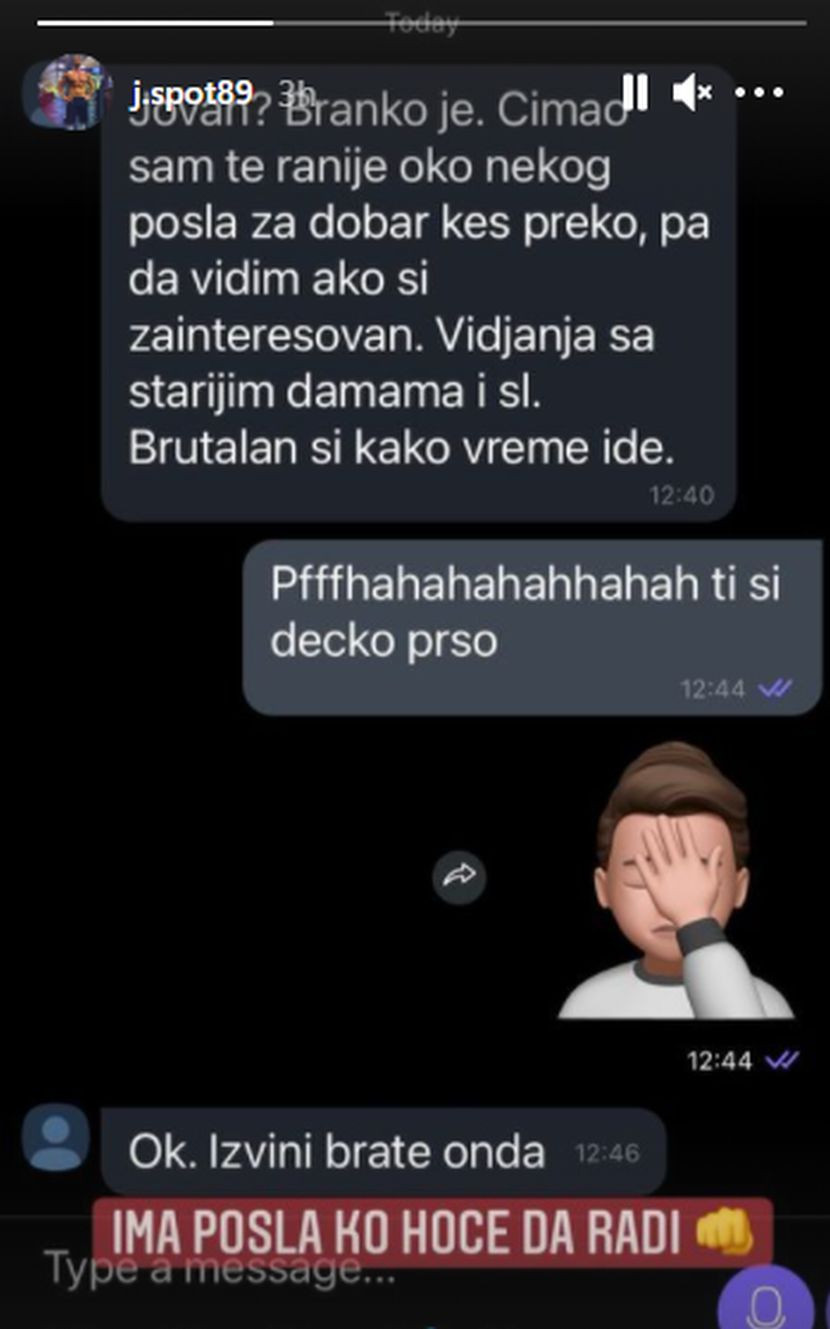The height and width of the screenshot is (1329, 830).
Task: Toggle the story sound
Action: [691, 92]
